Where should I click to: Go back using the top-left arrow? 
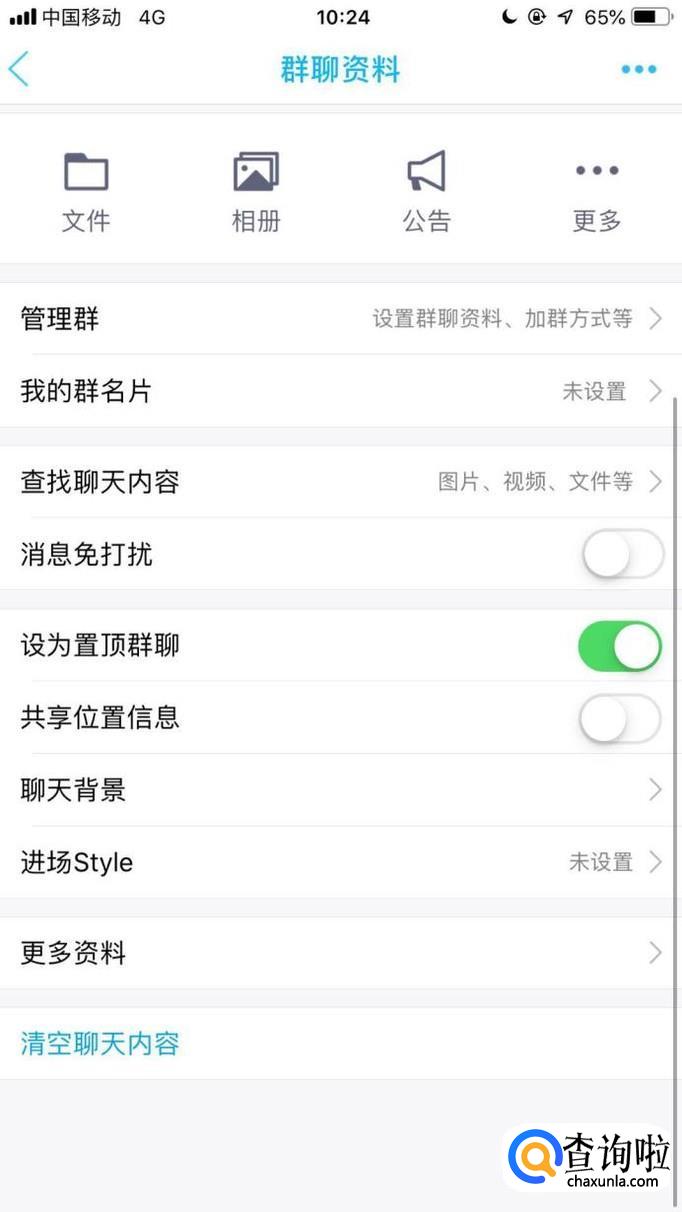[19, 69]
